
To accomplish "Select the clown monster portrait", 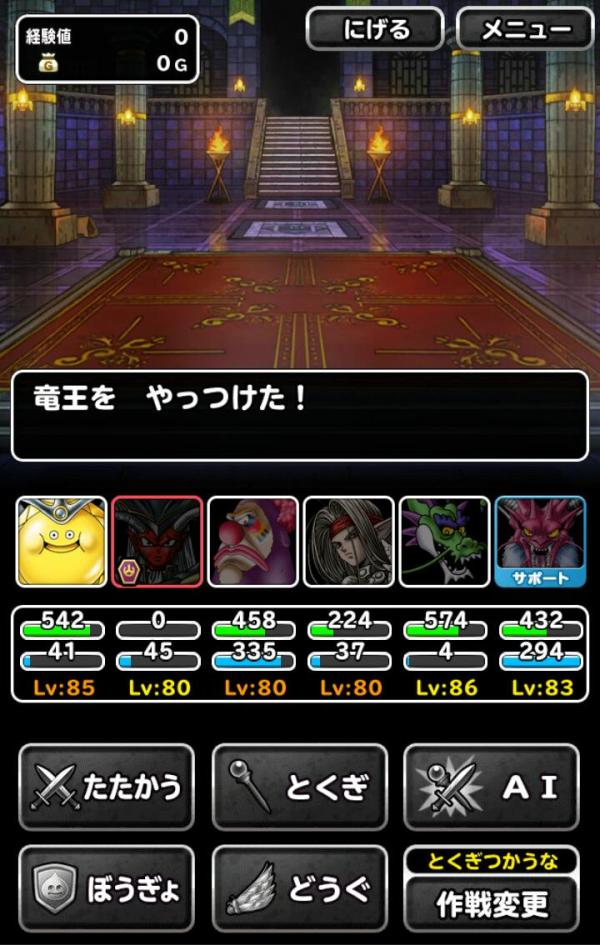I will [x=253, y=541].
